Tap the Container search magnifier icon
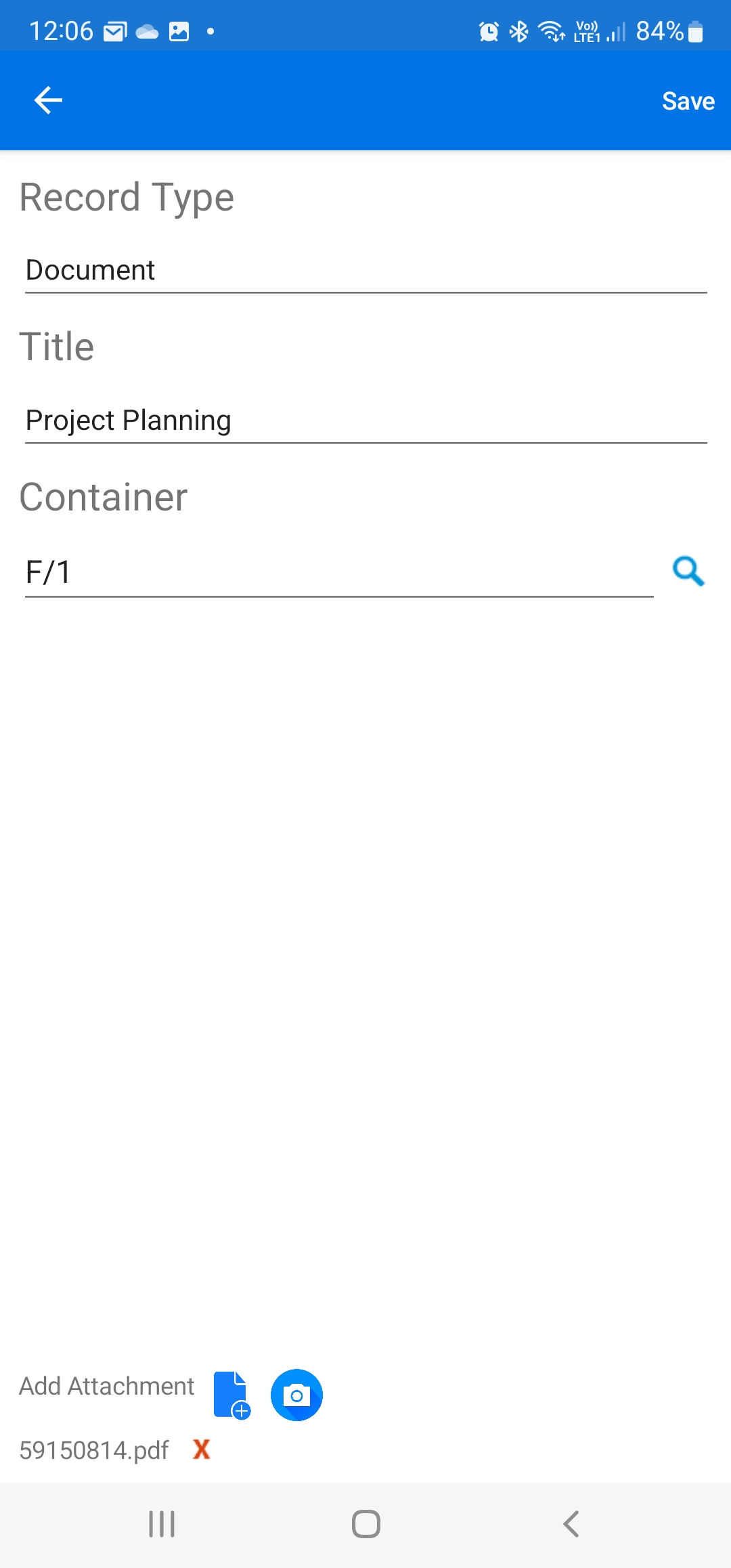 coord(689,572)
